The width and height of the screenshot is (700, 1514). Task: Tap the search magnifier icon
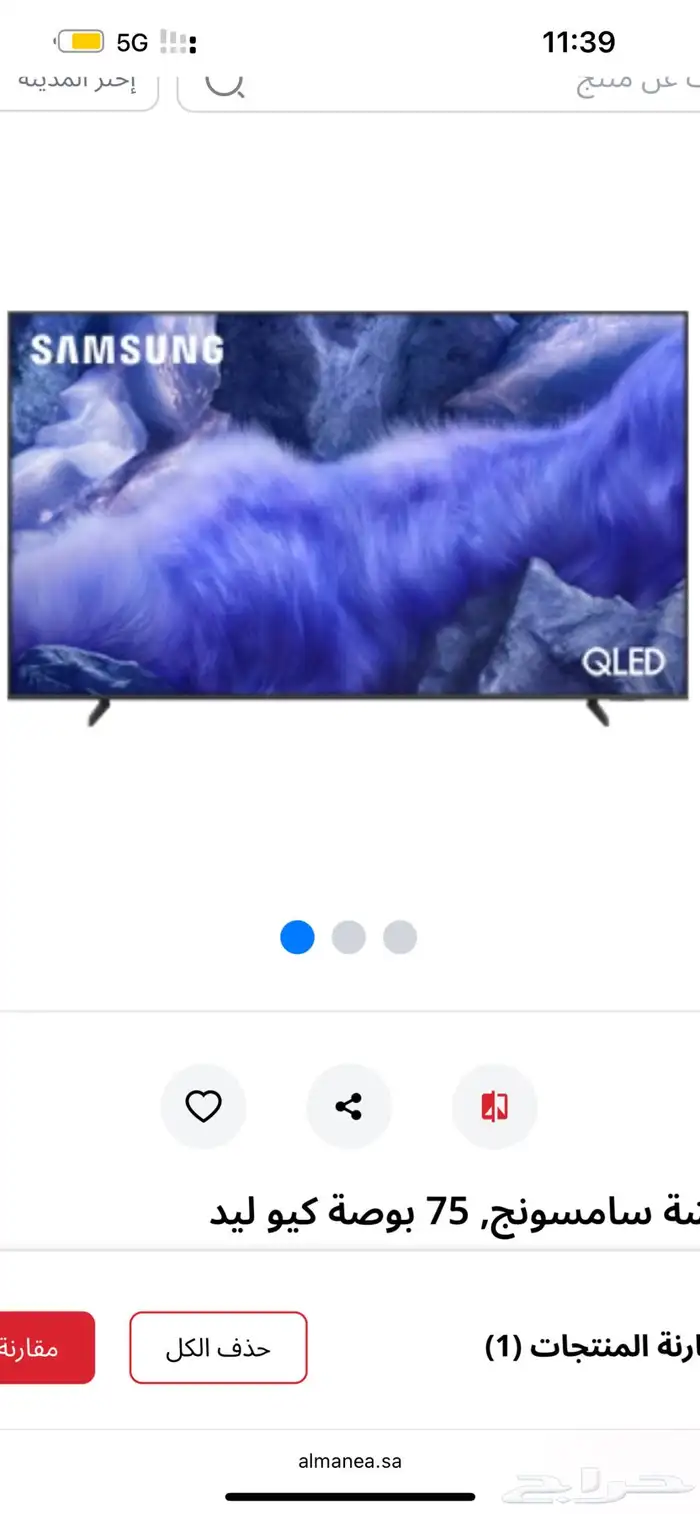click(224, 82)
